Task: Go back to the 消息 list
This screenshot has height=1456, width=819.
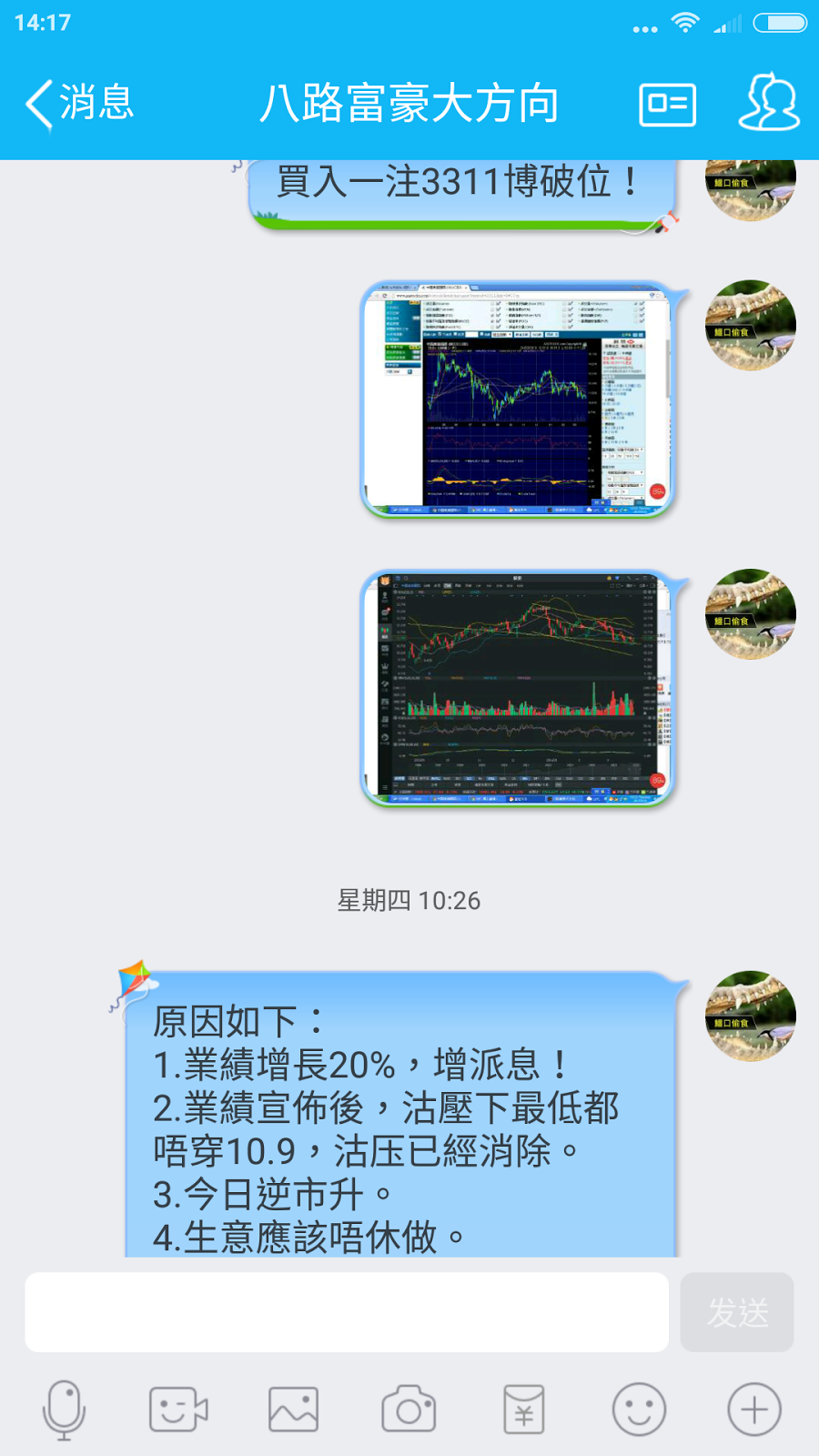Action: [x=80, y=103]
